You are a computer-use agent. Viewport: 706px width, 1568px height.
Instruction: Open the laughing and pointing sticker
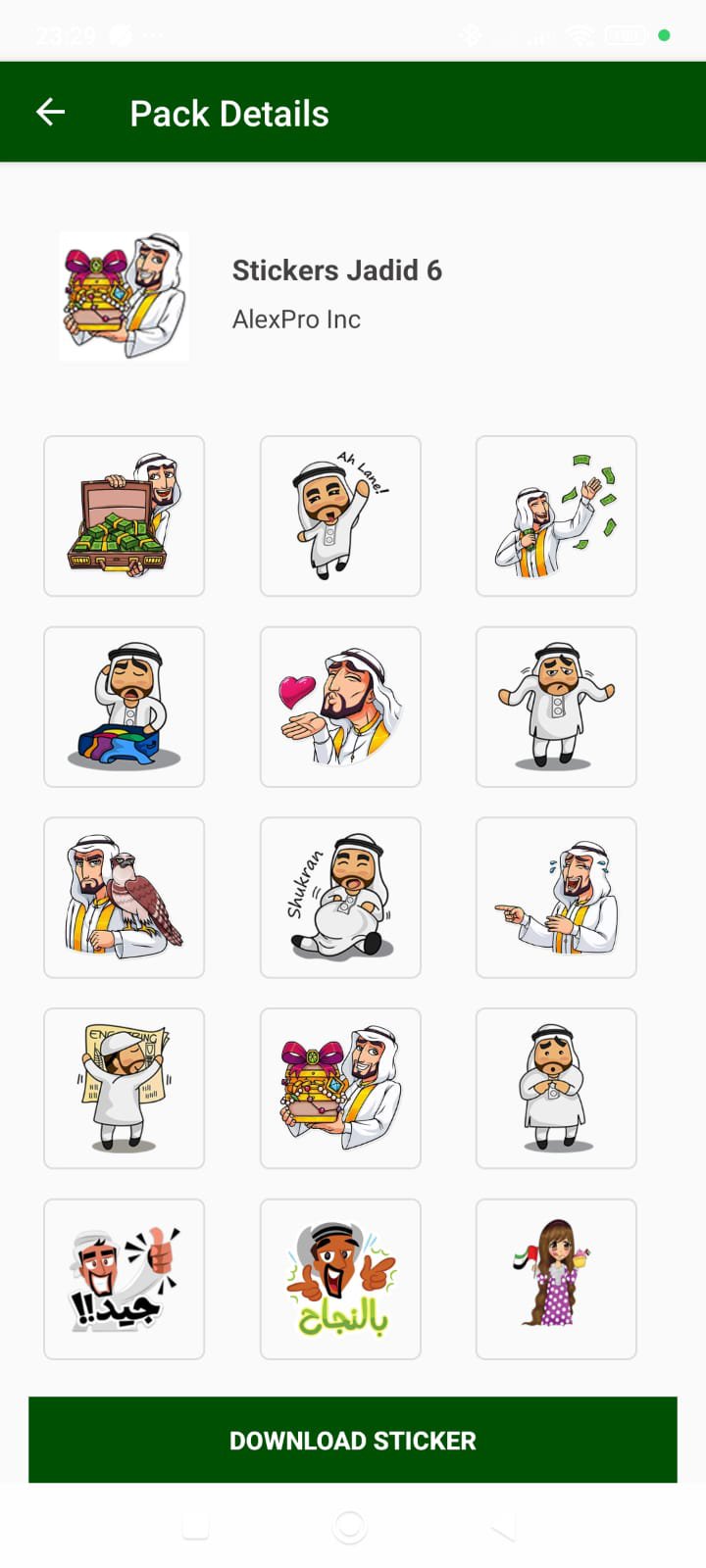pos(556,898)
